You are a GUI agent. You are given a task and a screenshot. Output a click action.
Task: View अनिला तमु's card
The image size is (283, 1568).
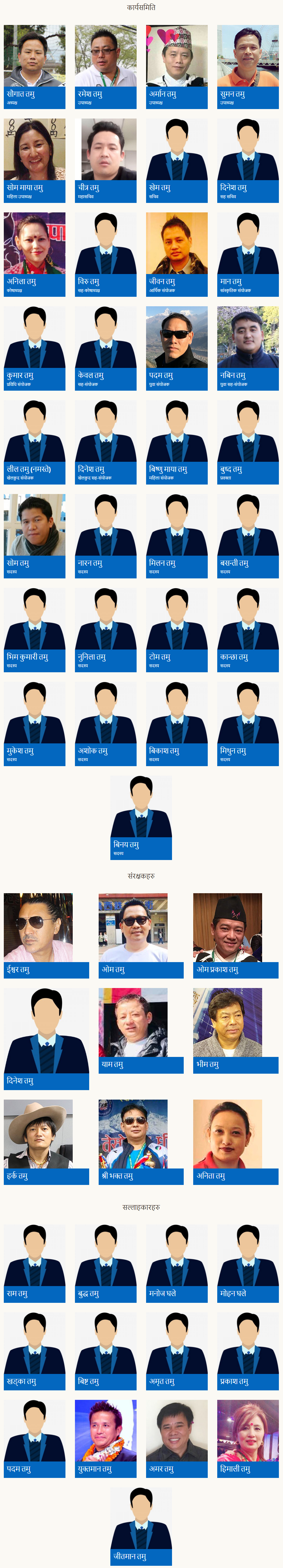click(x=35, y=254)
